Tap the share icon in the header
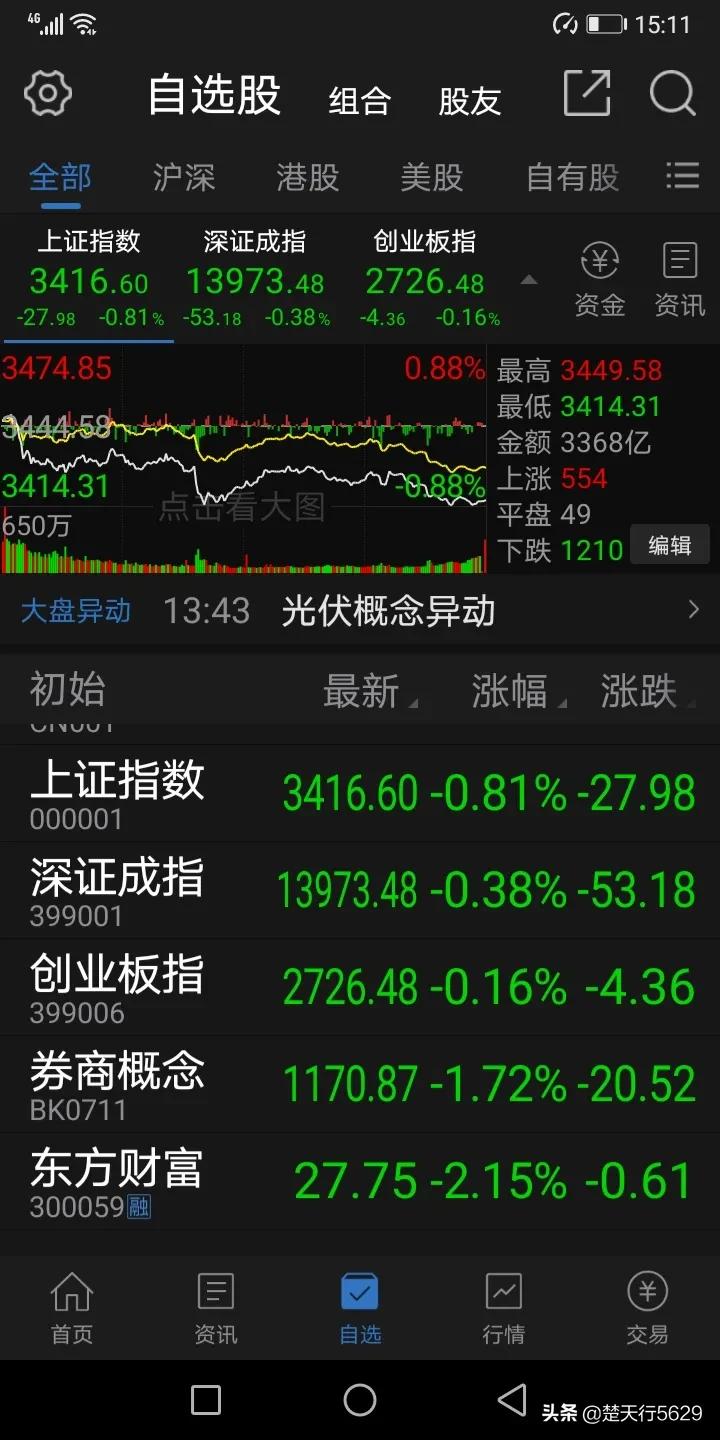 point(587,94)
